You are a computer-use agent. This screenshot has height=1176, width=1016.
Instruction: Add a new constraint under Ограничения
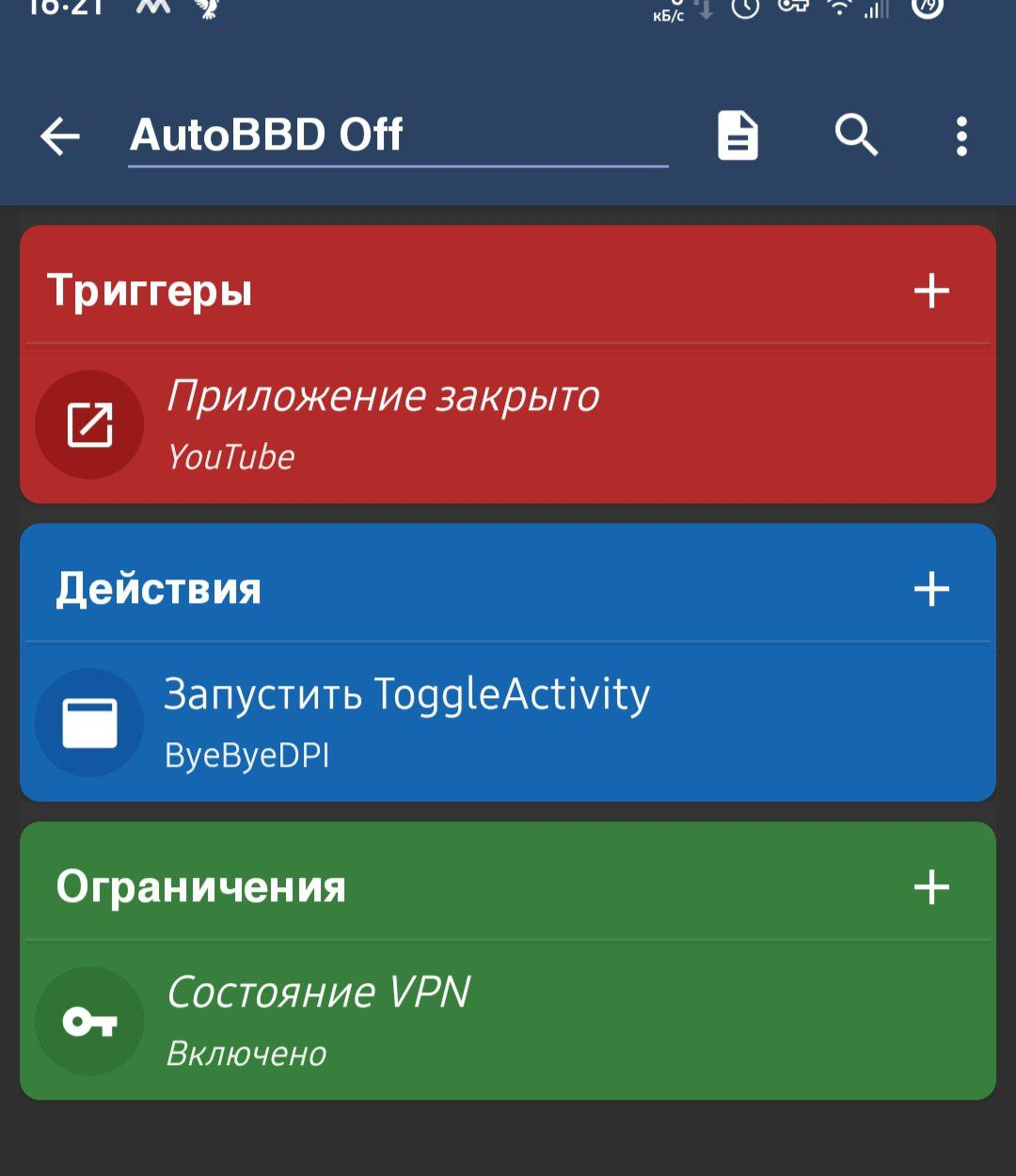coord(931,887)
